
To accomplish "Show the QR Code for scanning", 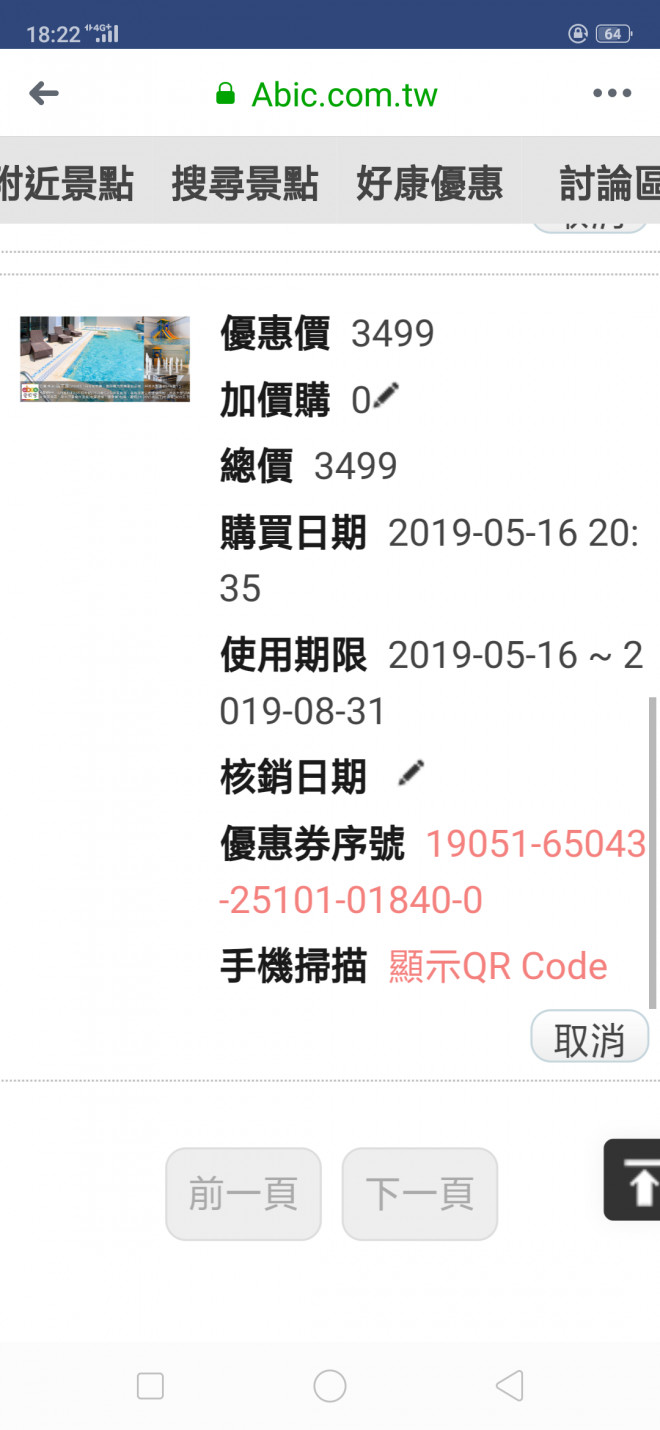I will point(498,967).
